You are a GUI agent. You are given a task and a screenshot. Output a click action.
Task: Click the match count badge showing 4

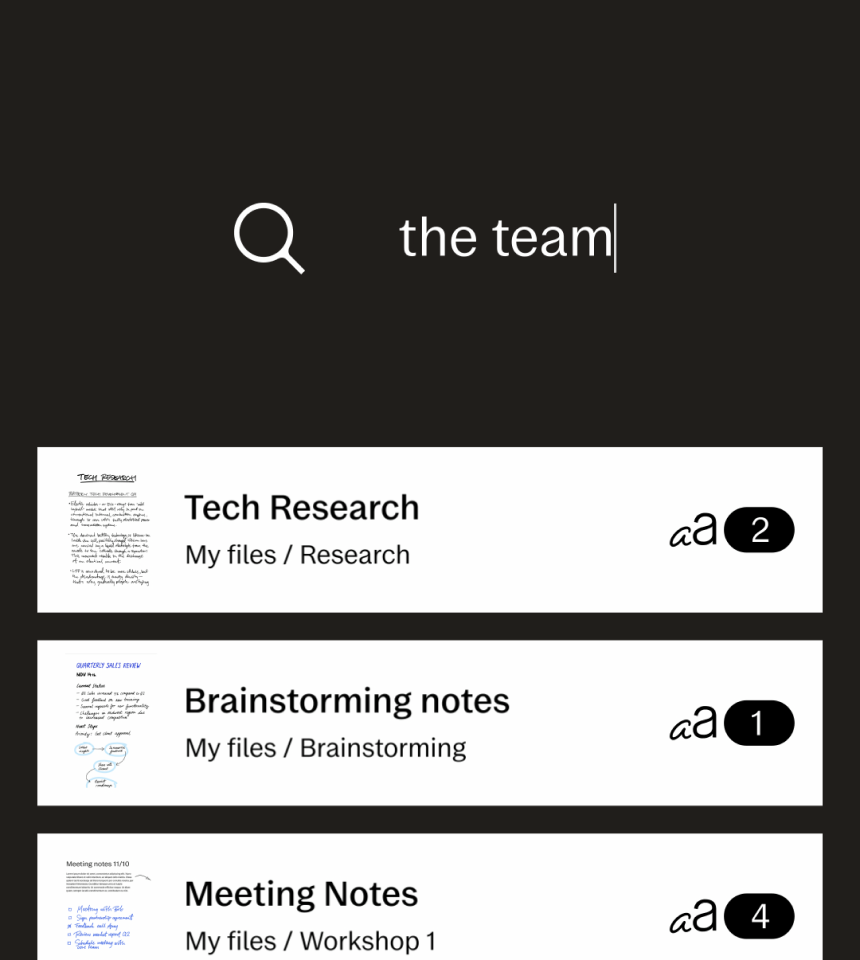click(759, 916)
